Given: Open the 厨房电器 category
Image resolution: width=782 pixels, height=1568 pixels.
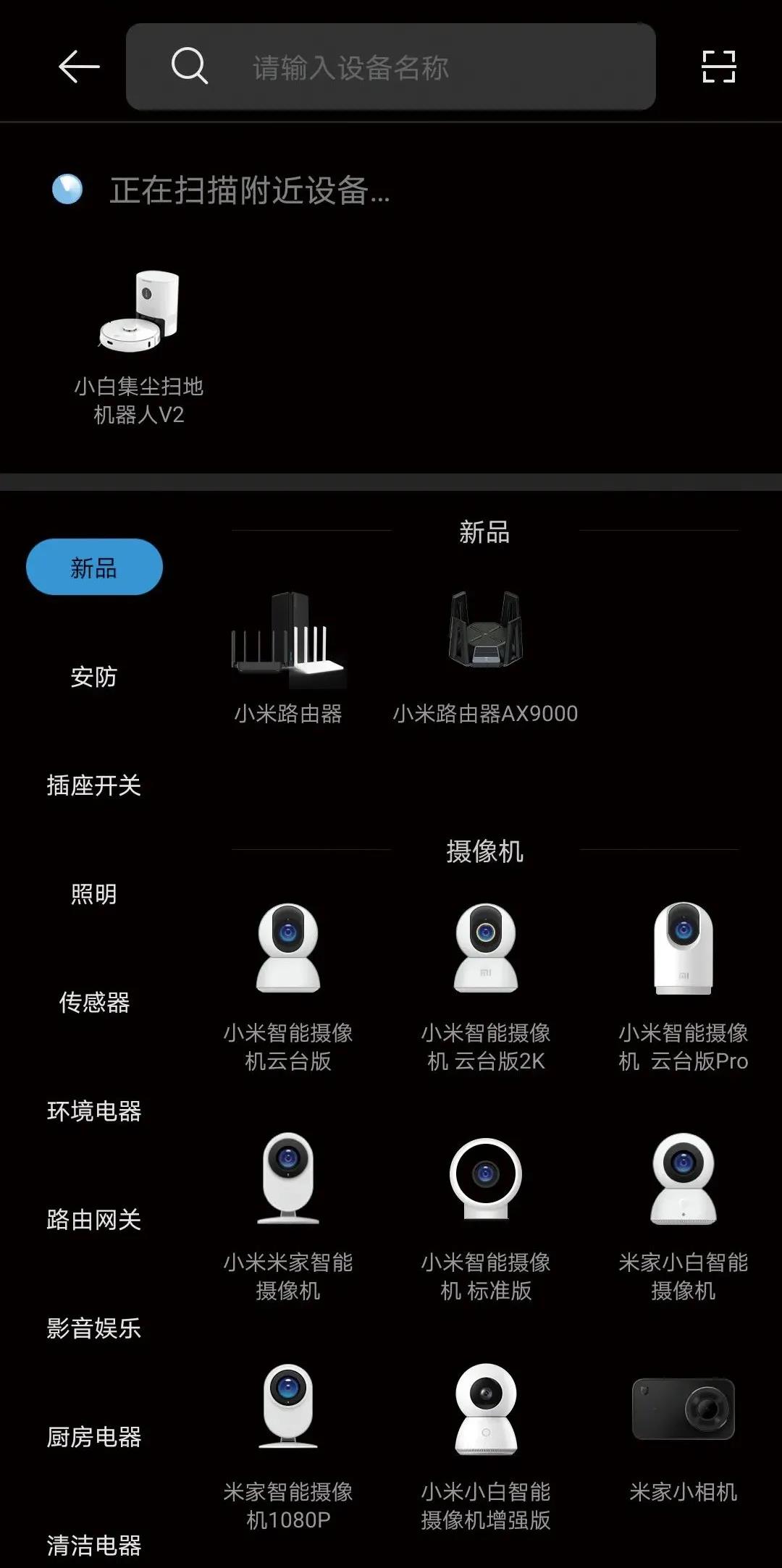Looking at the screenshot, I should pos(93,1437).
